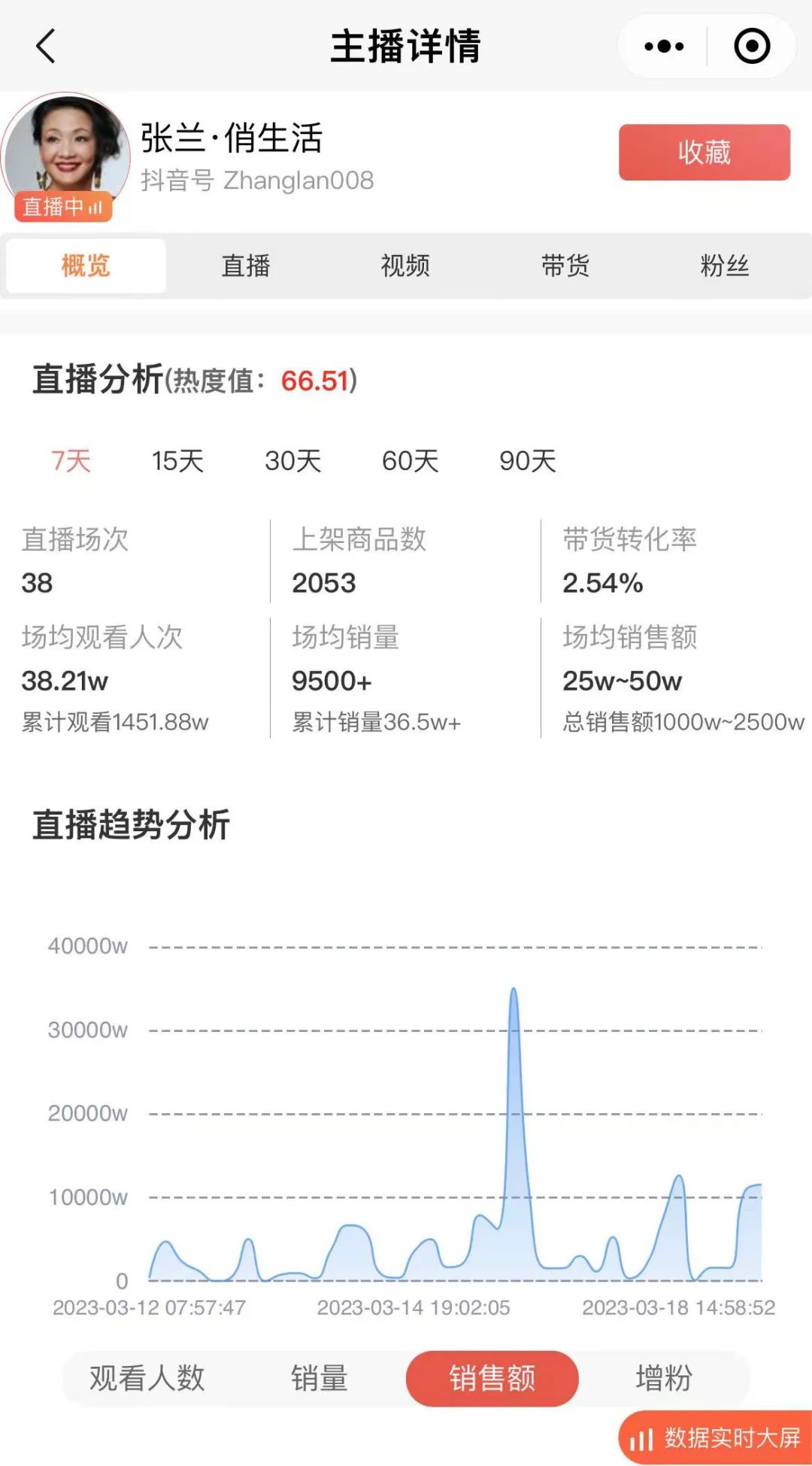Select the 7天 time range

point(71,460)
